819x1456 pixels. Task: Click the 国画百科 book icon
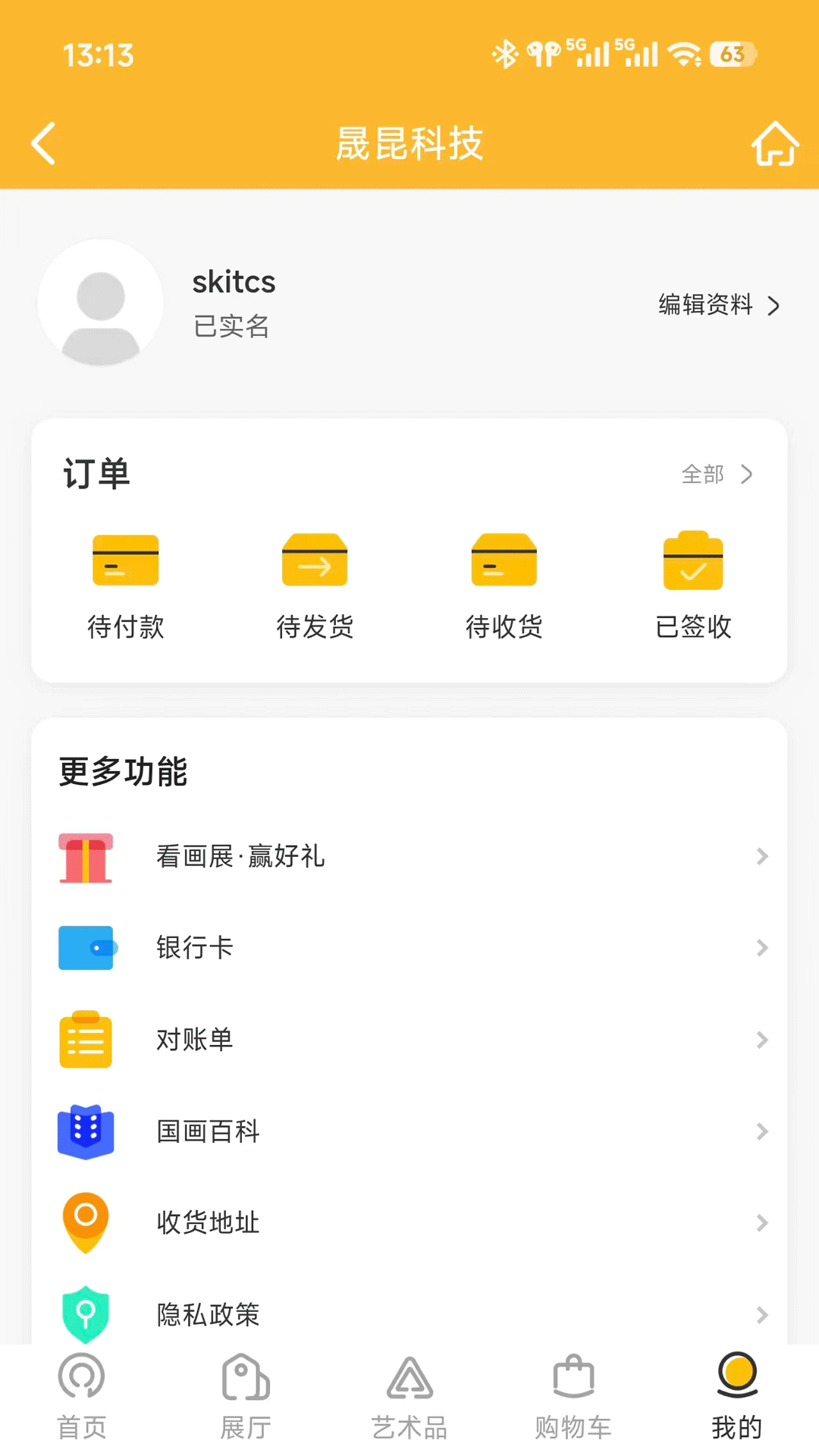coord(86,1131)
